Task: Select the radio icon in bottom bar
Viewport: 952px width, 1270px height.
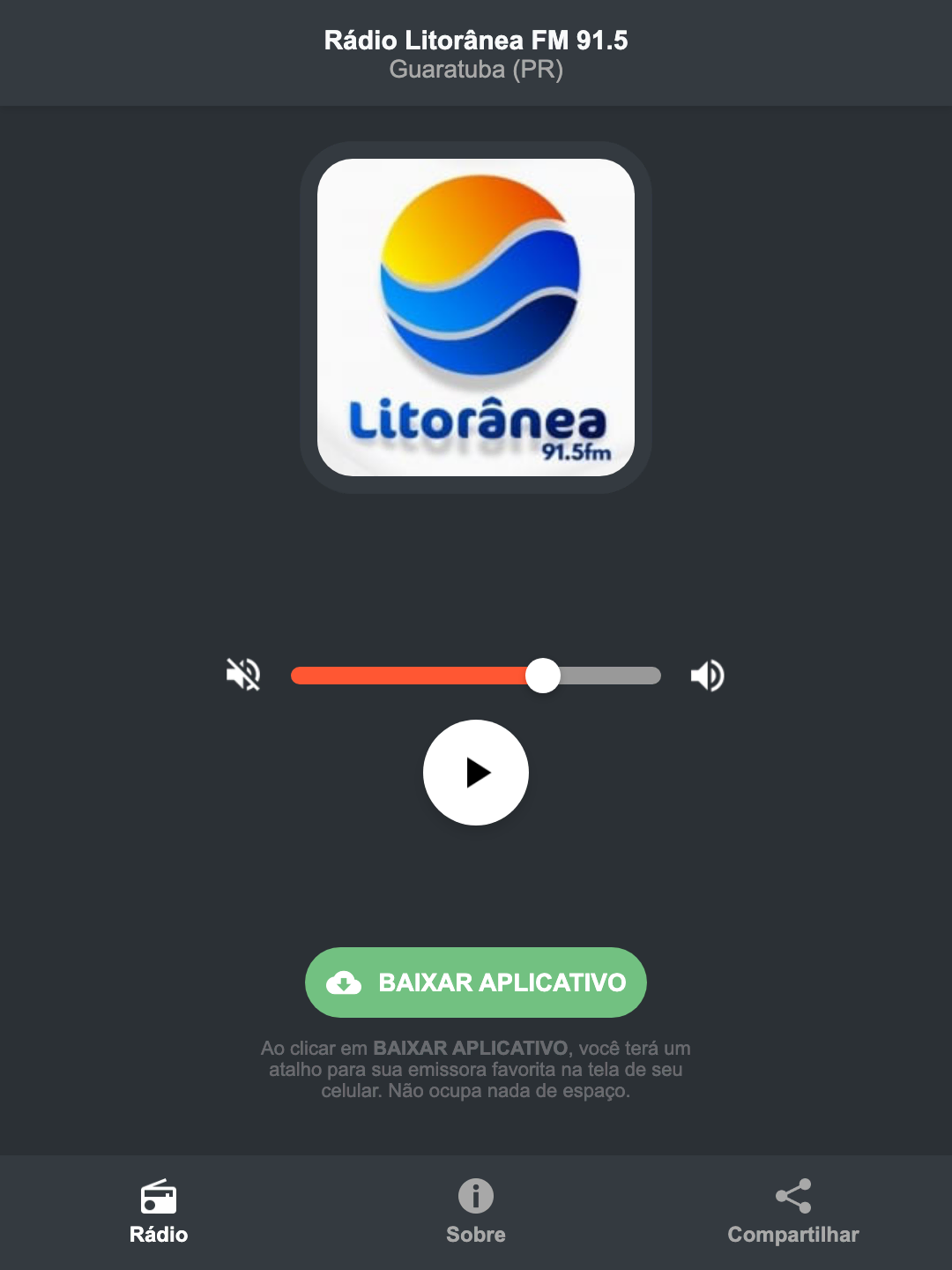Action: 159,1198
